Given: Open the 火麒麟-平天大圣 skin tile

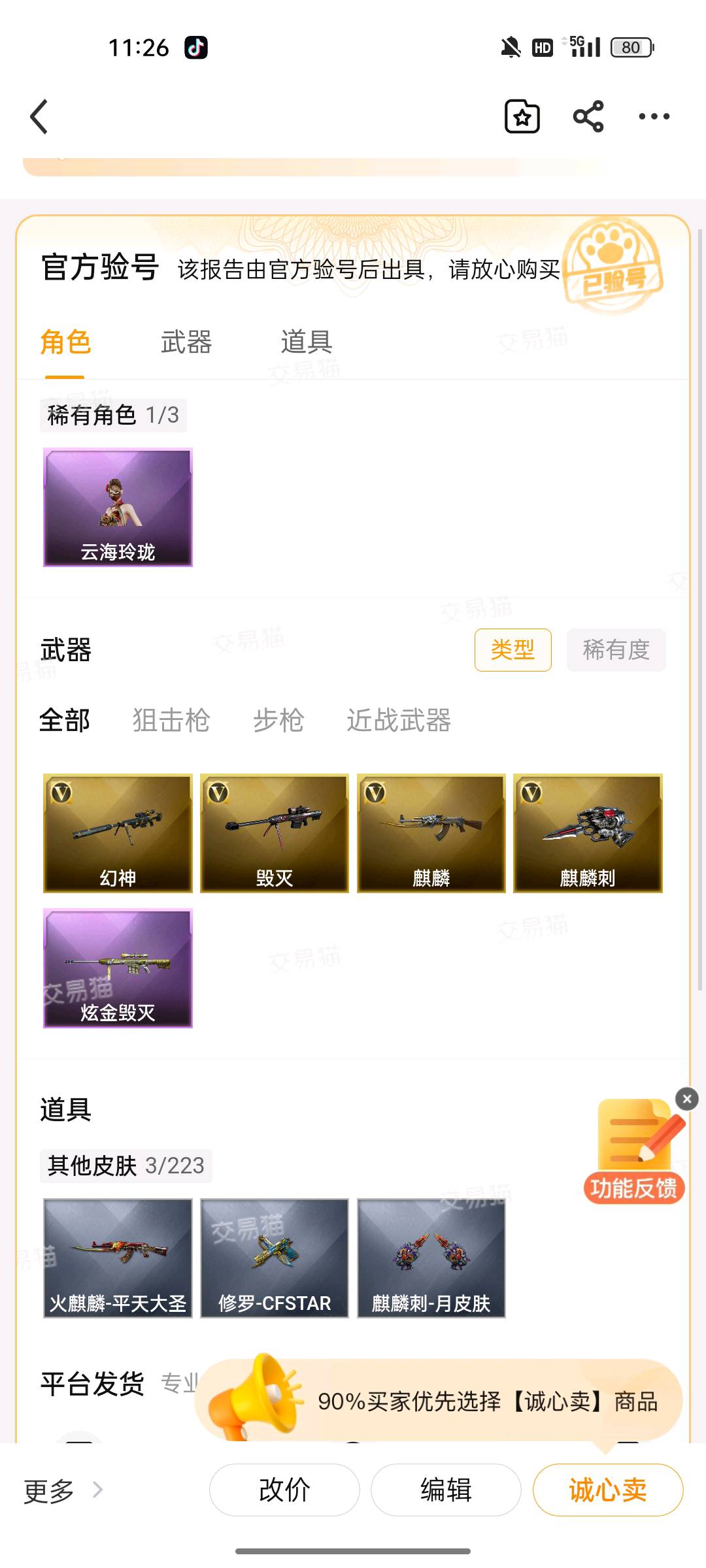Looking at the screenshot, I should pos(118,1258).
